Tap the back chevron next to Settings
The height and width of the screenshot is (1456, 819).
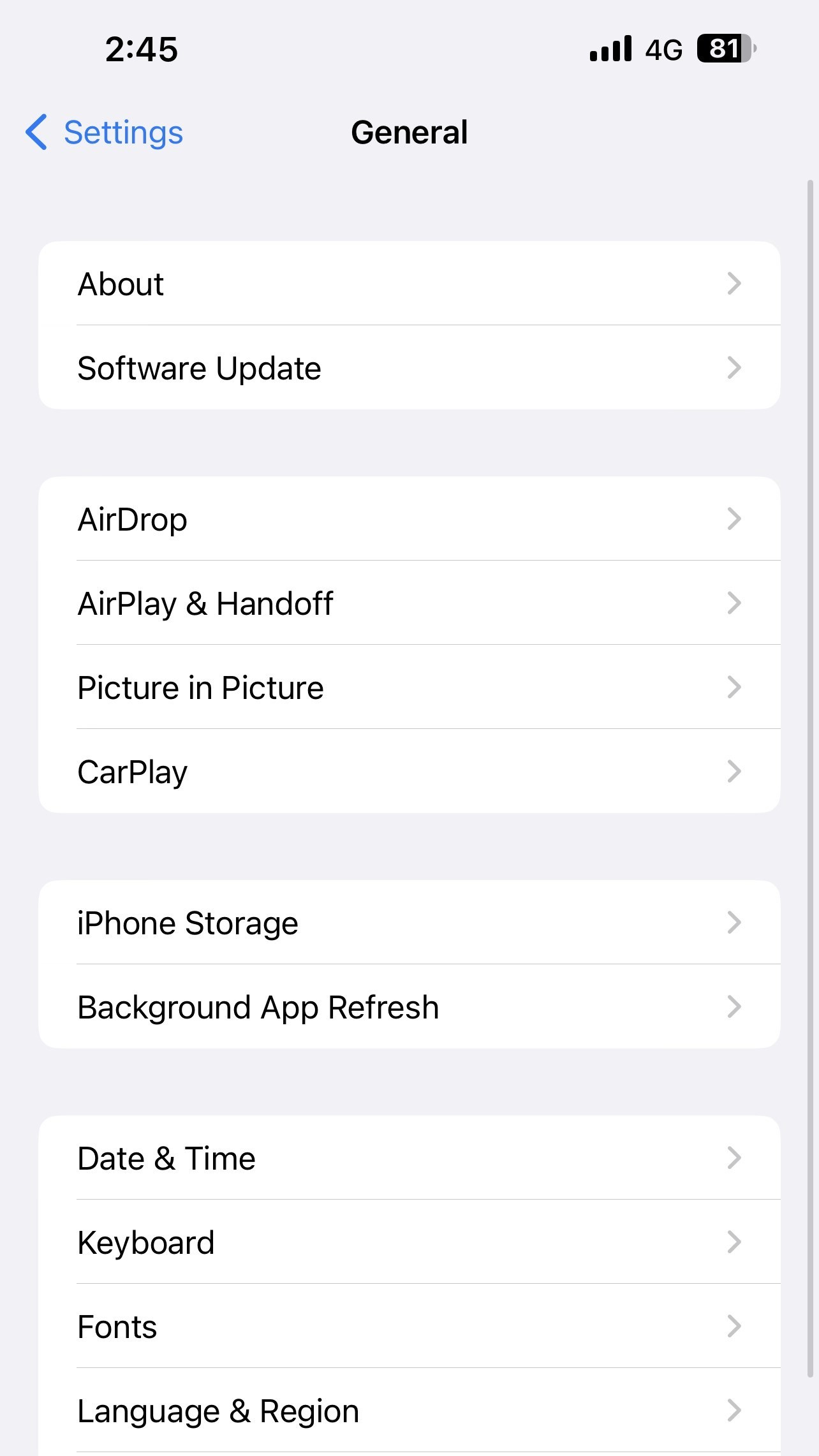coord(35,133)
